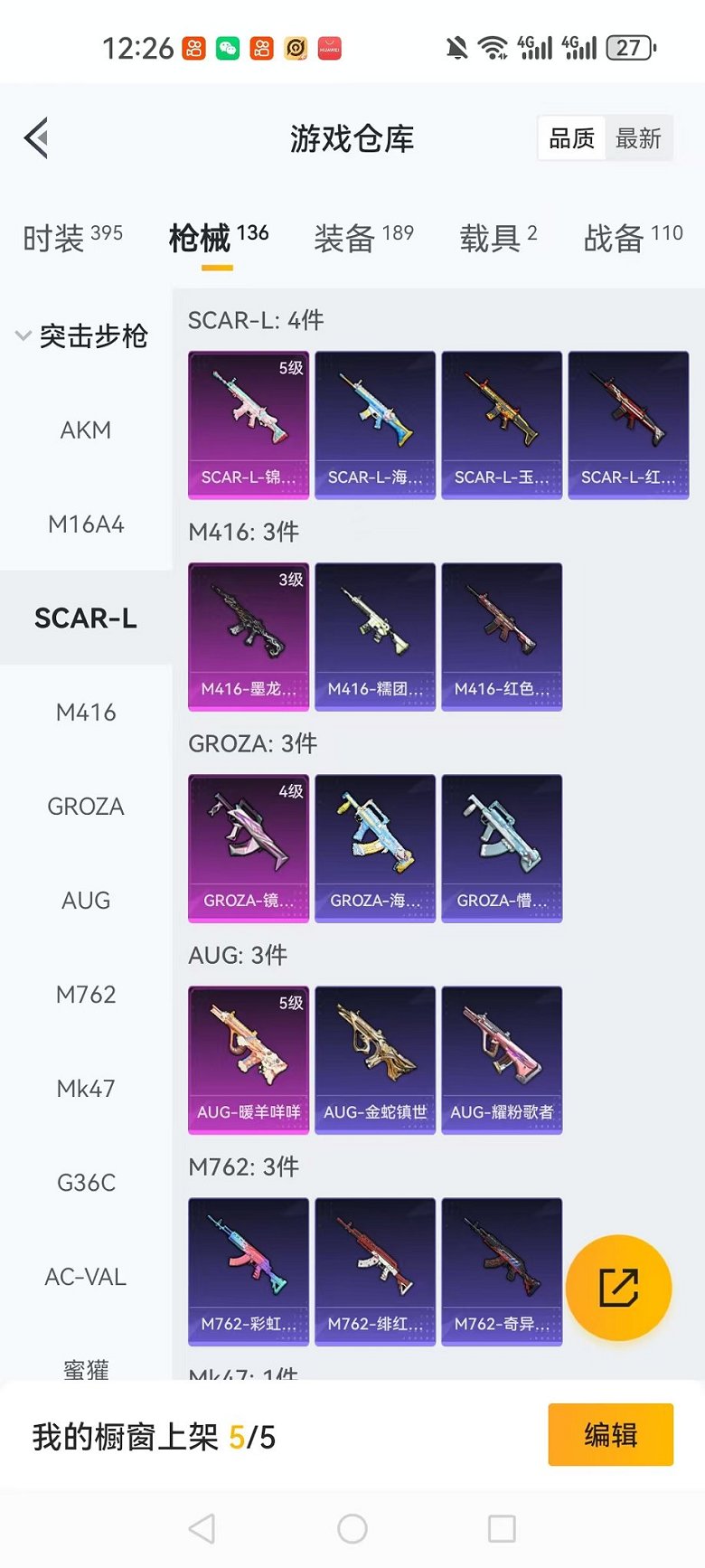The width and height of the screenshot is (705, 1568).
Task: Select G36C in the side list
Action: click(86, 1183)
